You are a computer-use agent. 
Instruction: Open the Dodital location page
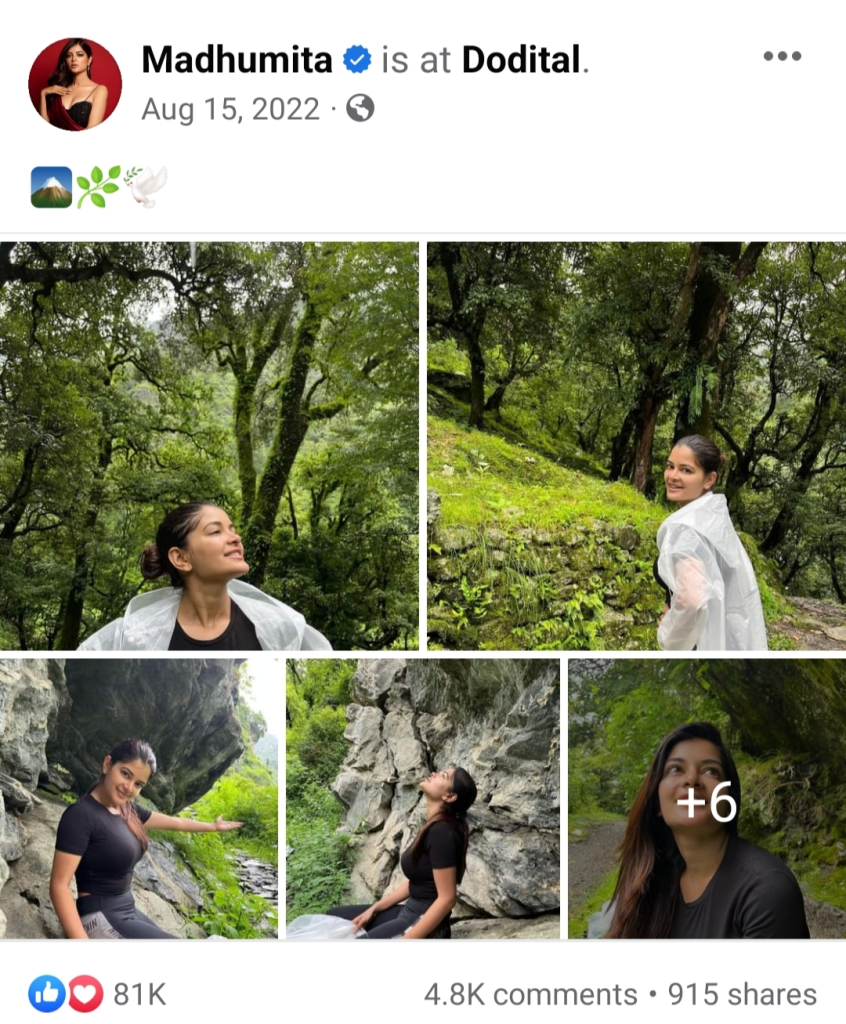coord(520,60)
